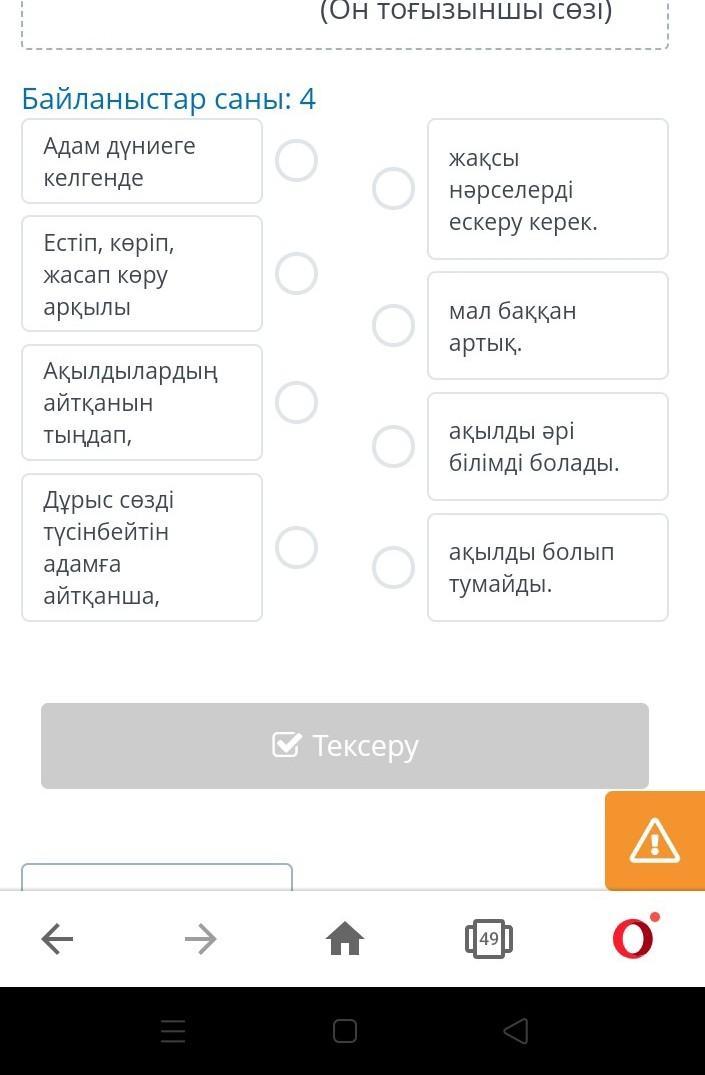This screenshot has height=1075, width=705.
Task: Tap the connector for Ақылдылардың айтқанын тыңдап
Action: [x=296, y=402]
